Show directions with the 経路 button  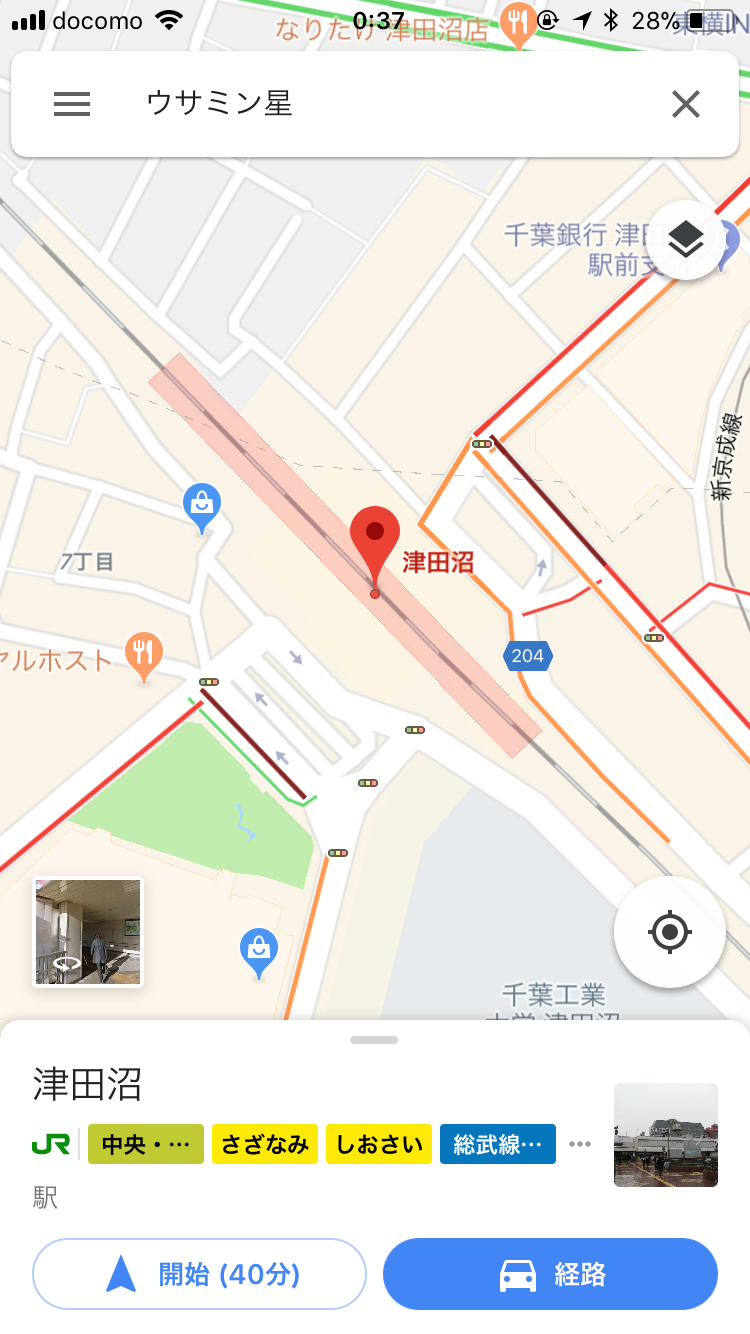[x=550, y=1274]
